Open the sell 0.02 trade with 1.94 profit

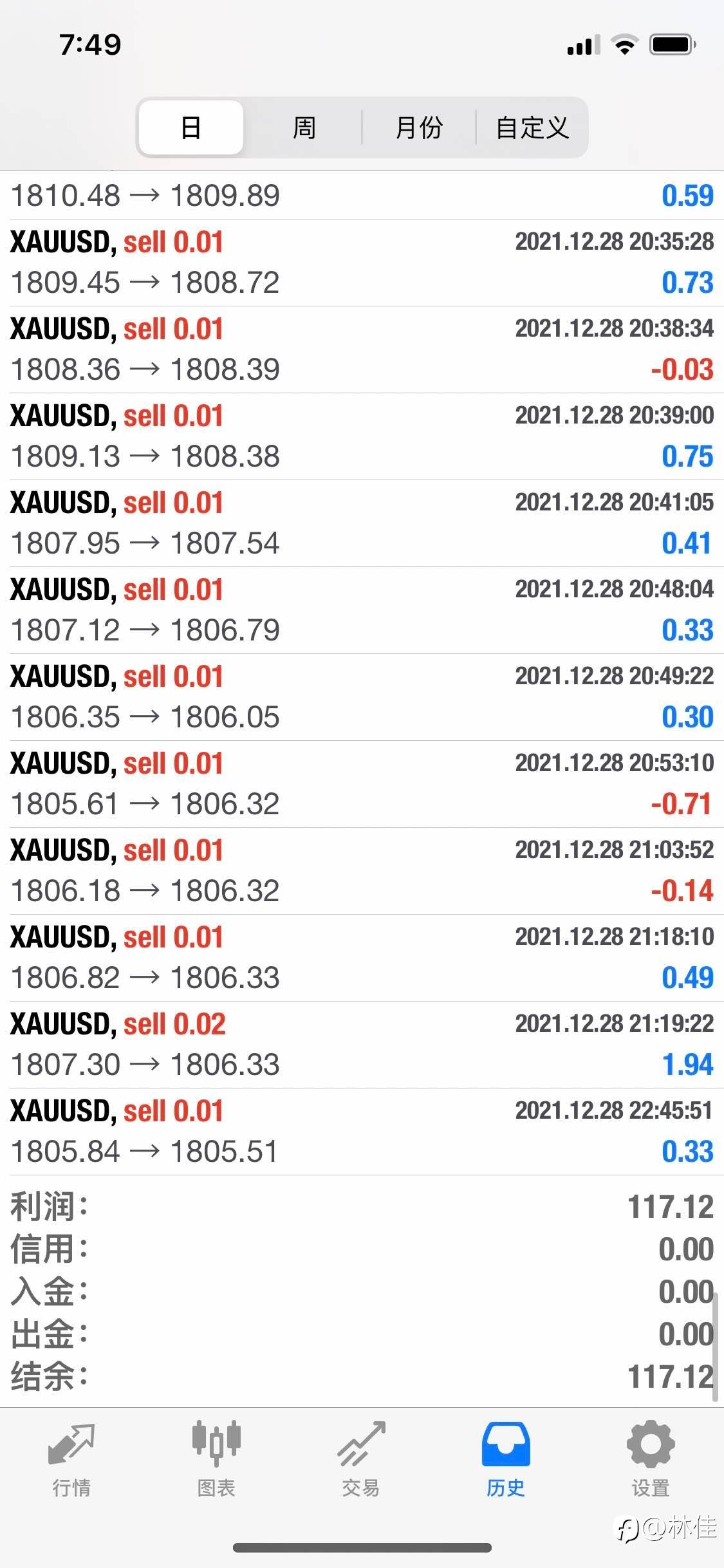point(362,1045)
